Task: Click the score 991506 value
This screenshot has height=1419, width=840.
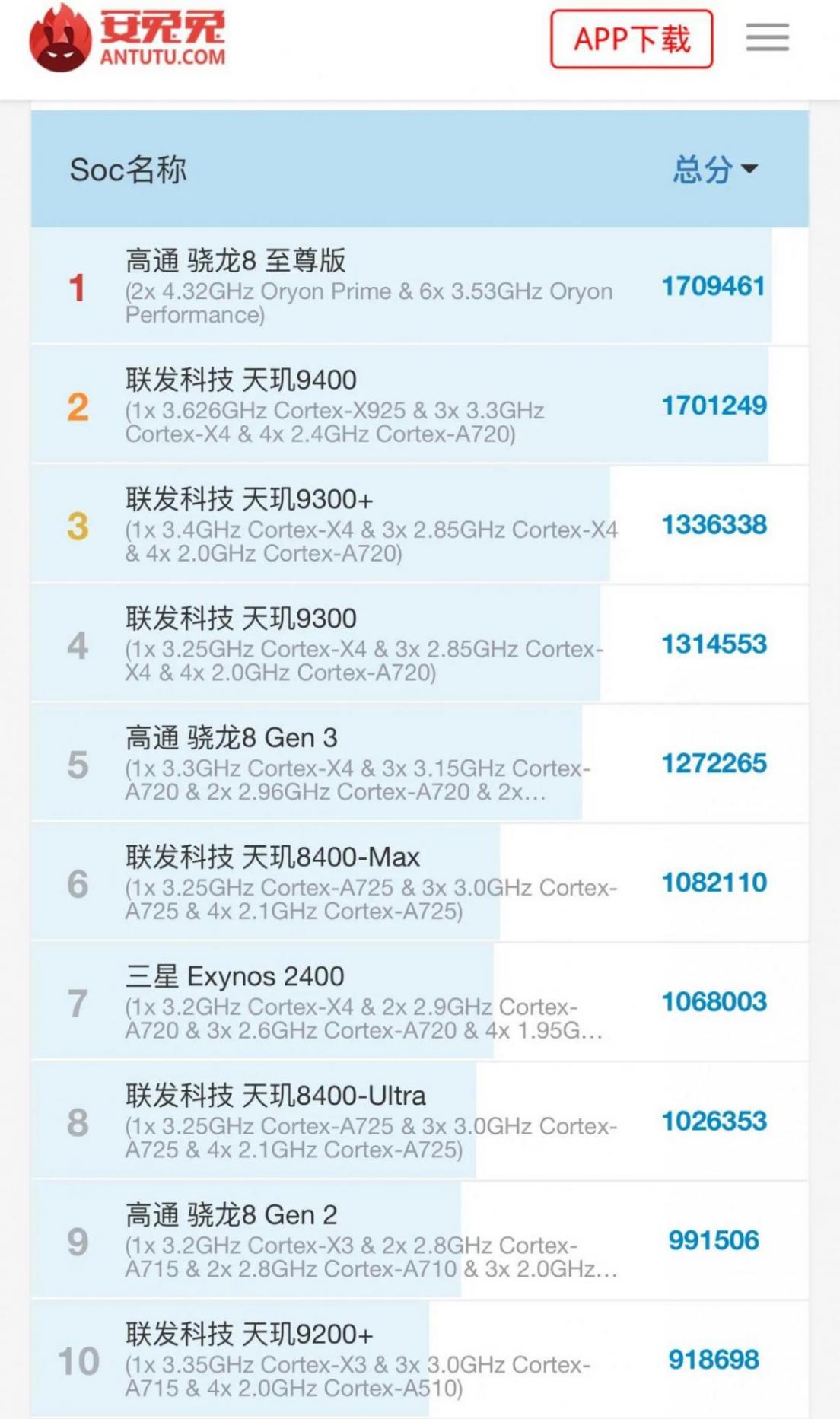Action: pyautogui.click(x=713, y=1240)
